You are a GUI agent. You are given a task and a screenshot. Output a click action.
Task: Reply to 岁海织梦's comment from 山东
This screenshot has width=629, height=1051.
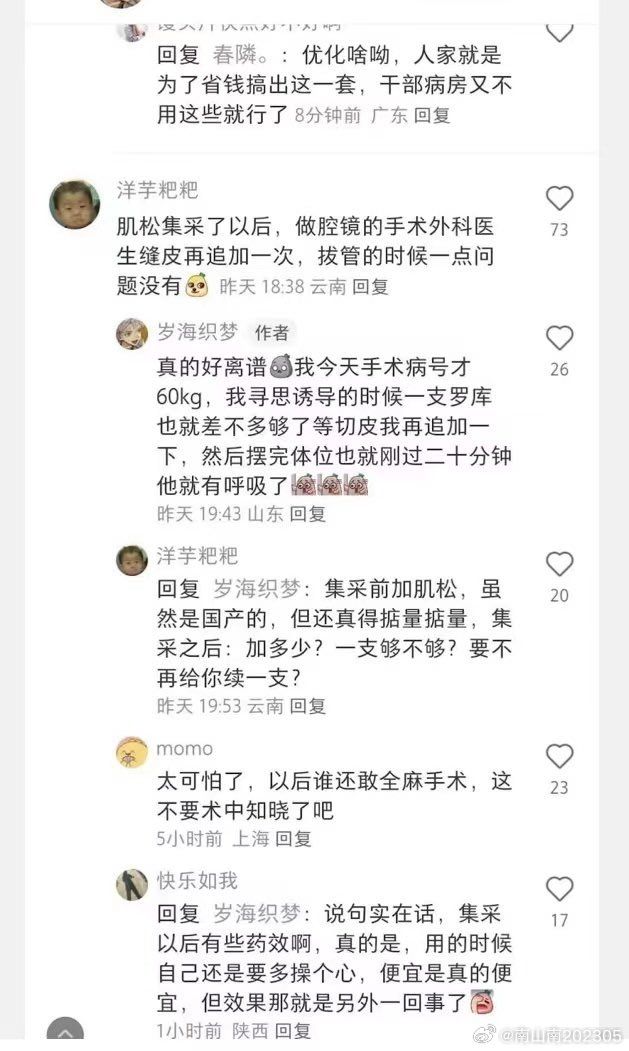[308, 514]
